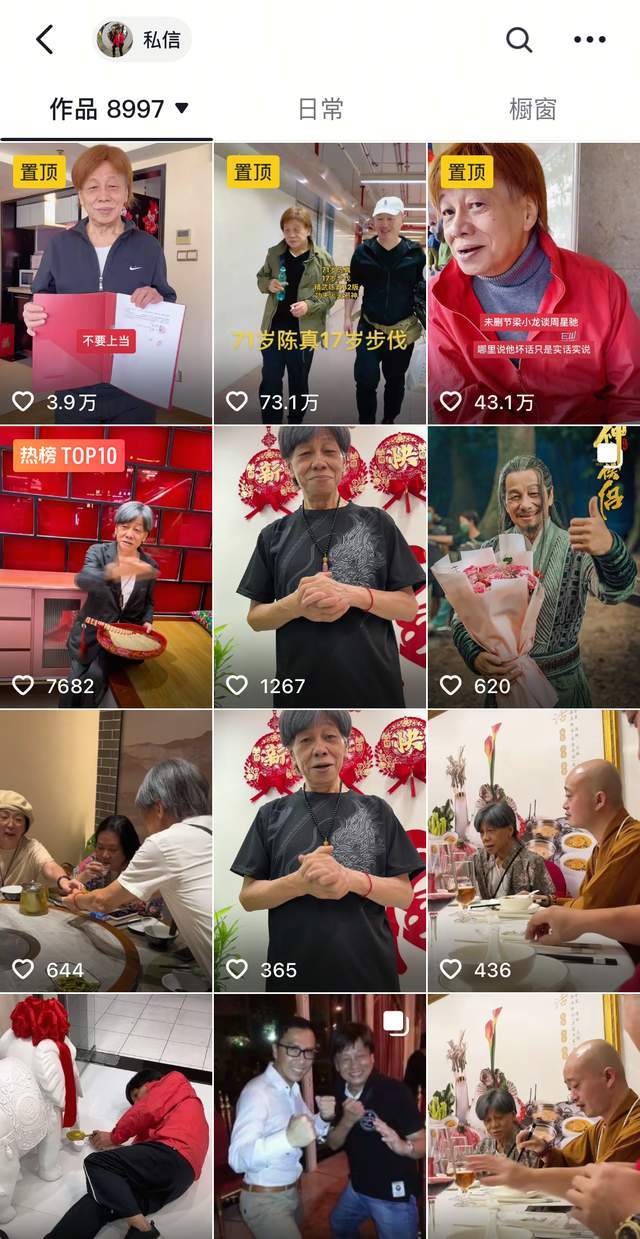Open the photo post of two men fist-posing
This screenshot has height=1239, width=640.
coord(320,1115)
